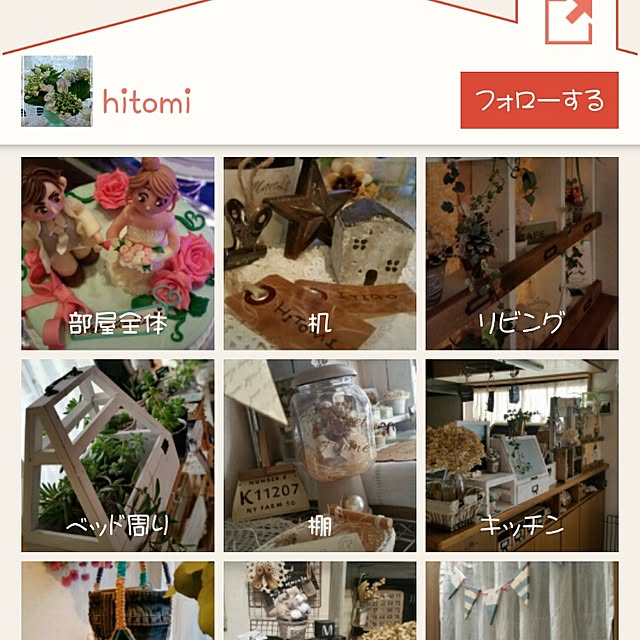Follow hitomi with フォローする button
Screen dimensions: 640x640
[539, 100]
